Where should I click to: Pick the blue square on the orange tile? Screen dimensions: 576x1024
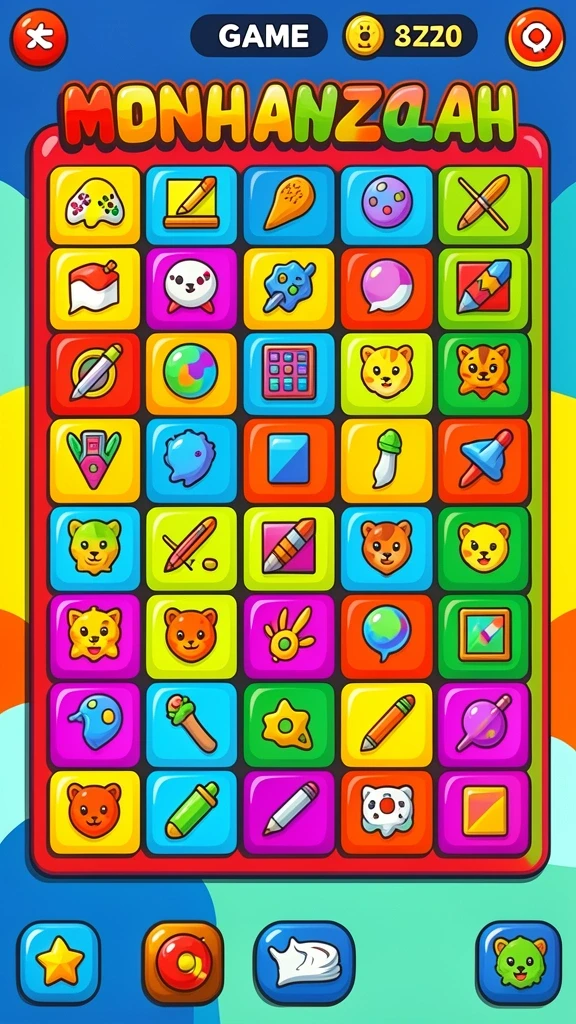tap(289, 461)
